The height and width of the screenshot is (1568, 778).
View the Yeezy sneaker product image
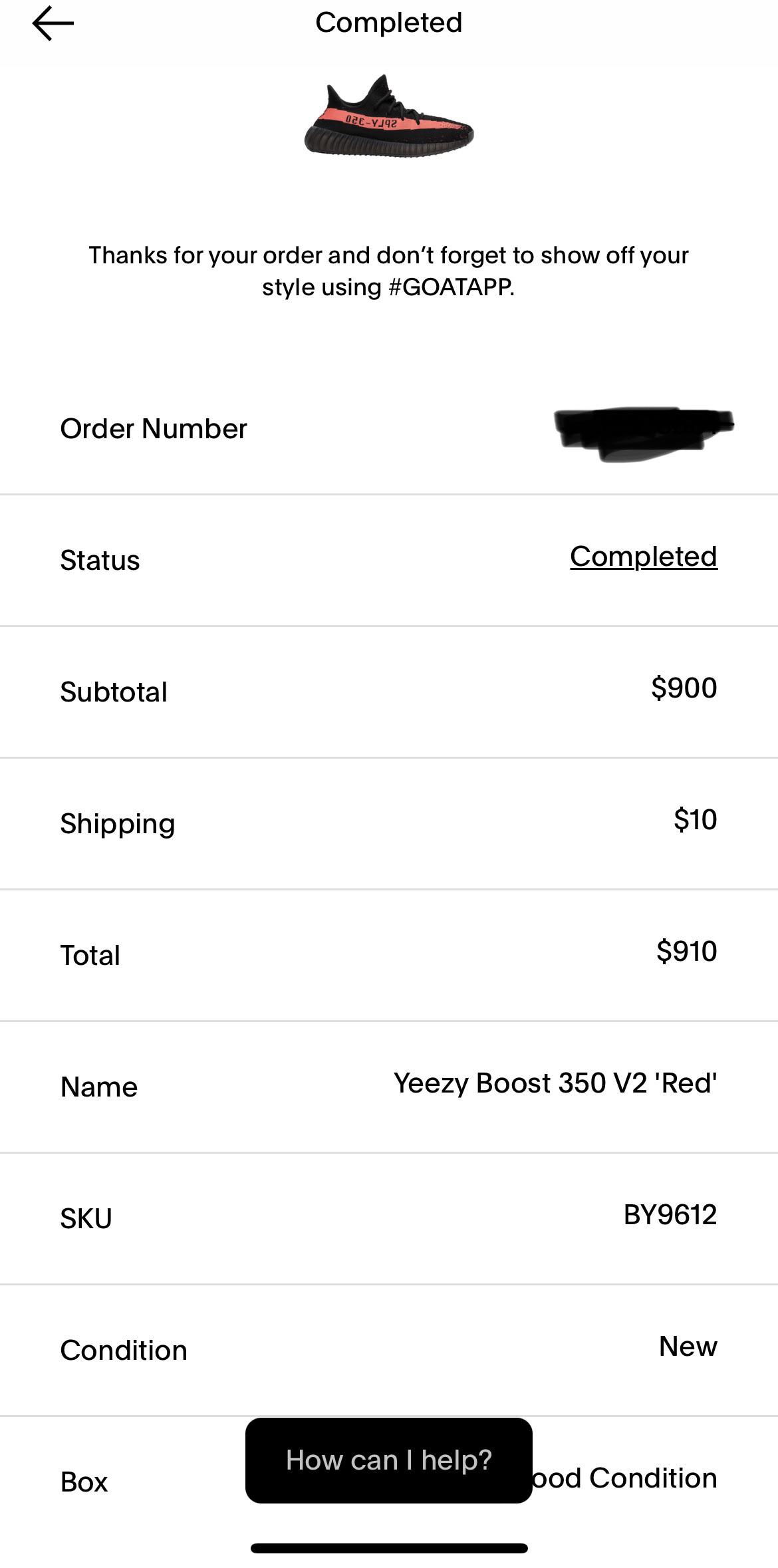[389, 117]
